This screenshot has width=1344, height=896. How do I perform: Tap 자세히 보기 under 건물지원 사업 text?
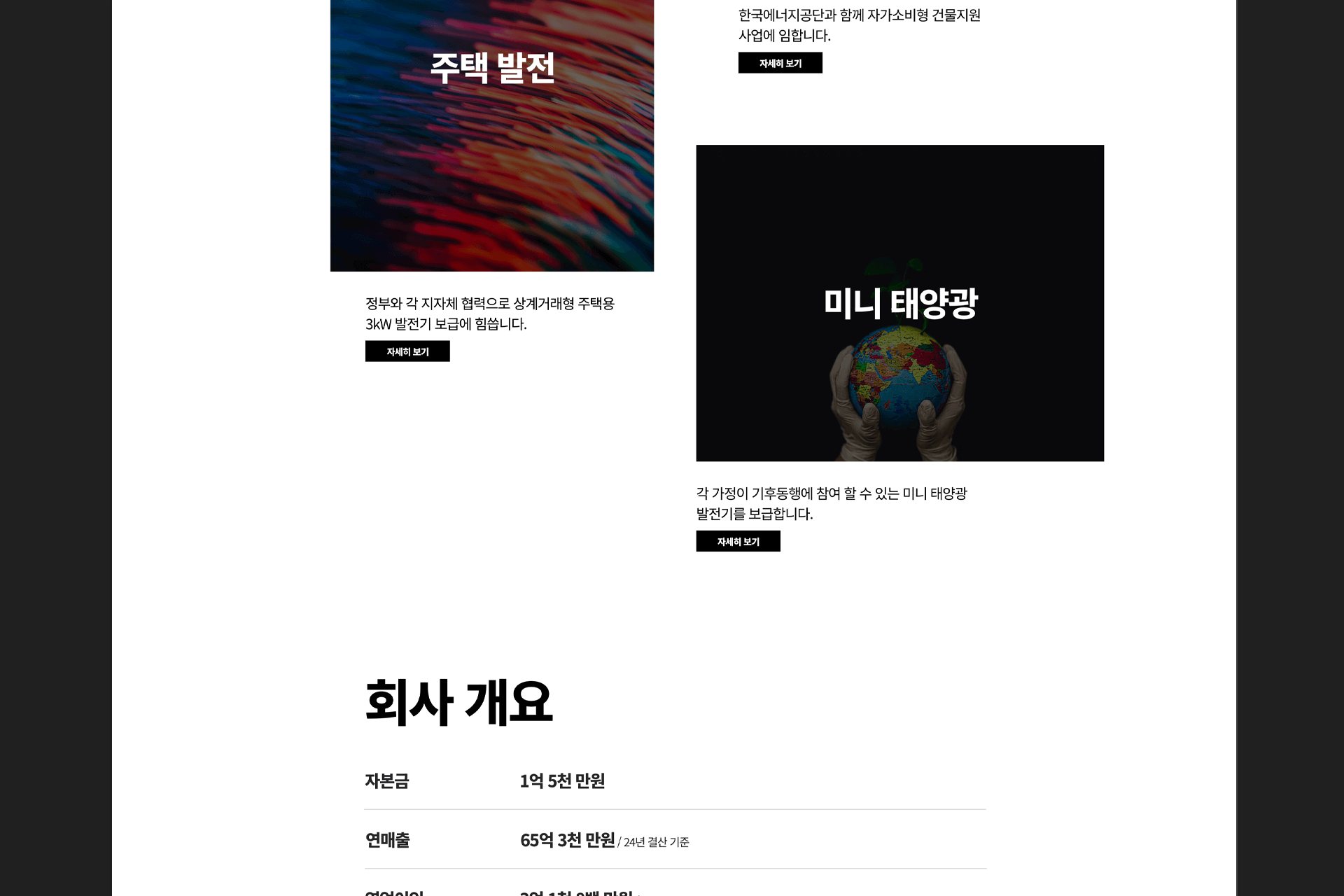pos(780,63)
